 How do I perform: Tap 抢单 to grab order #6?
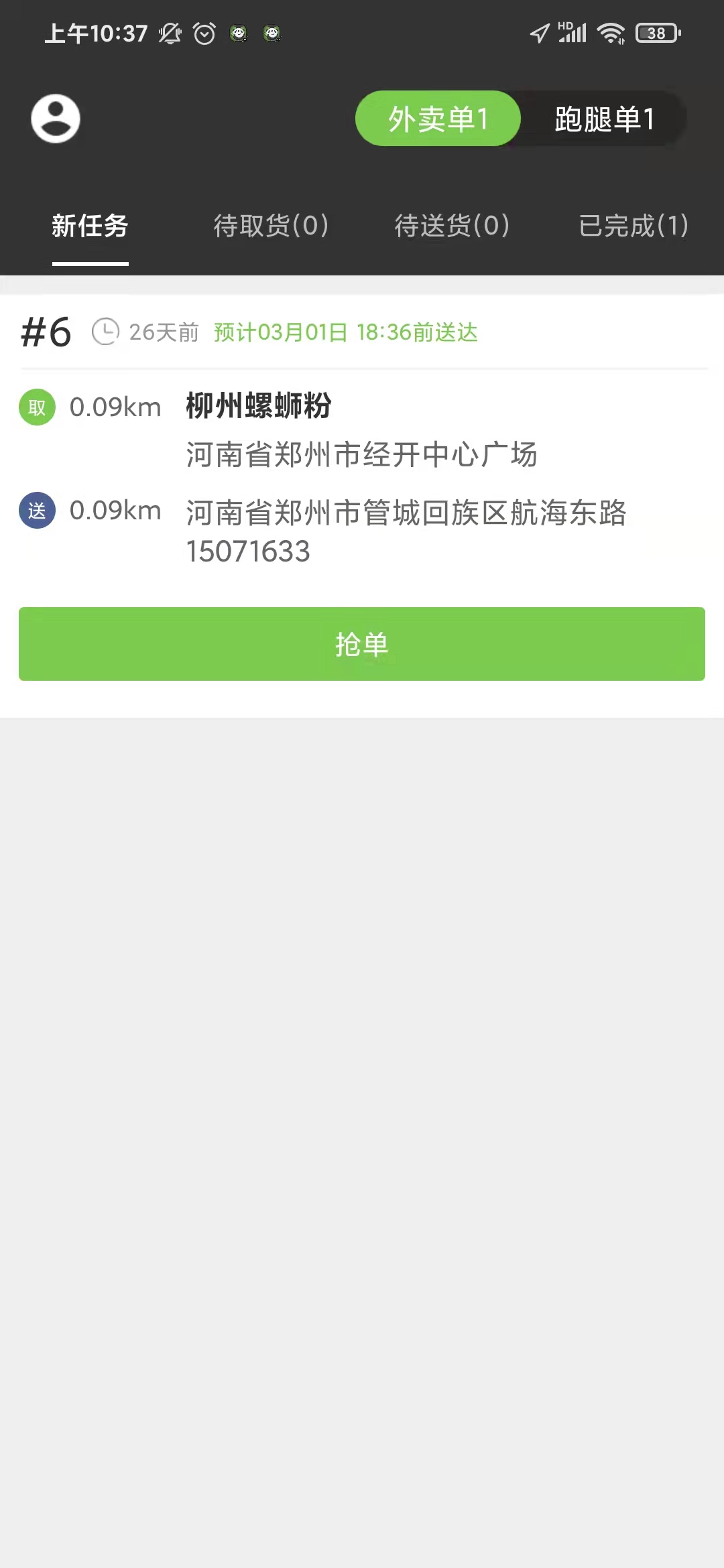pyautogui.click(x=362, y=644)
